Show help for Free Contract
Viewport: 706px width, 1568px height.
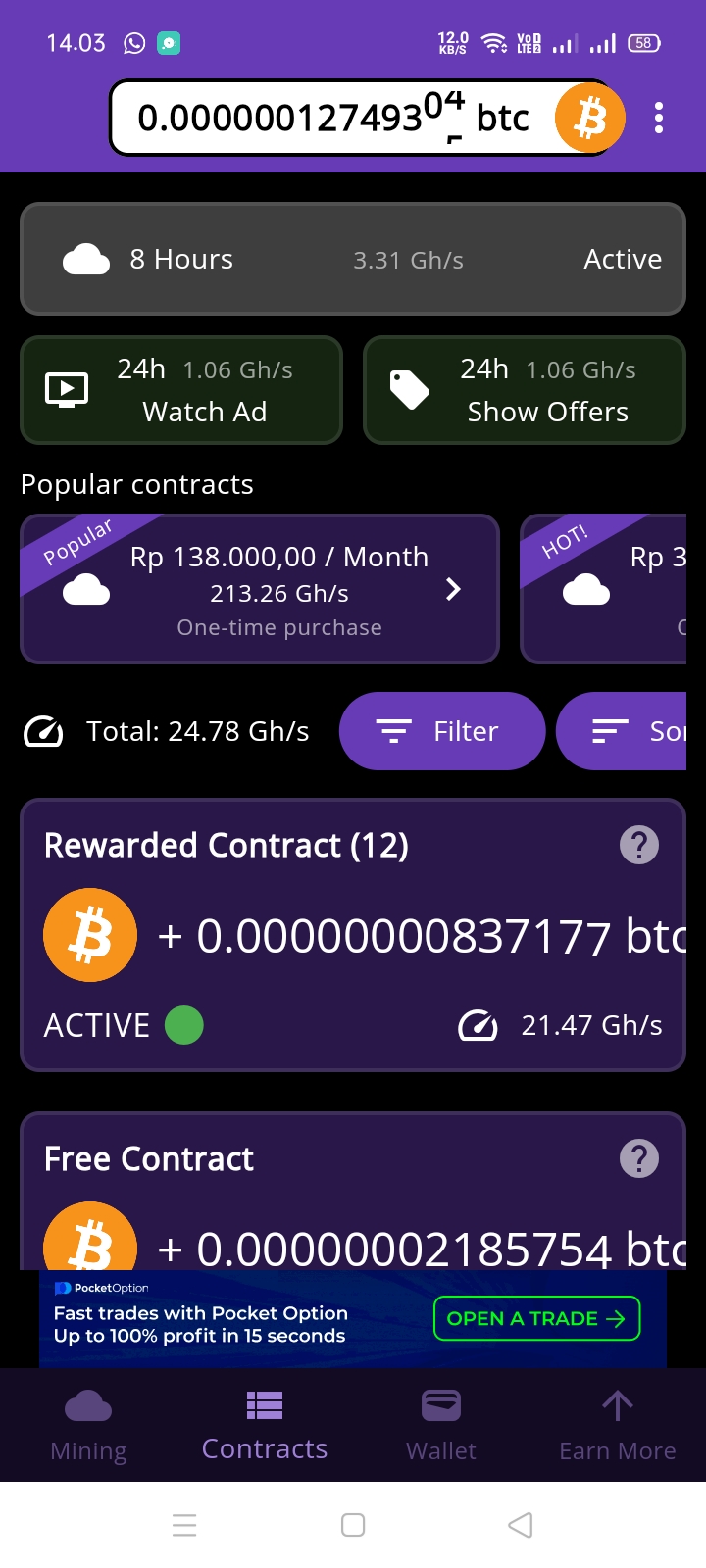tap(639, 1158)
